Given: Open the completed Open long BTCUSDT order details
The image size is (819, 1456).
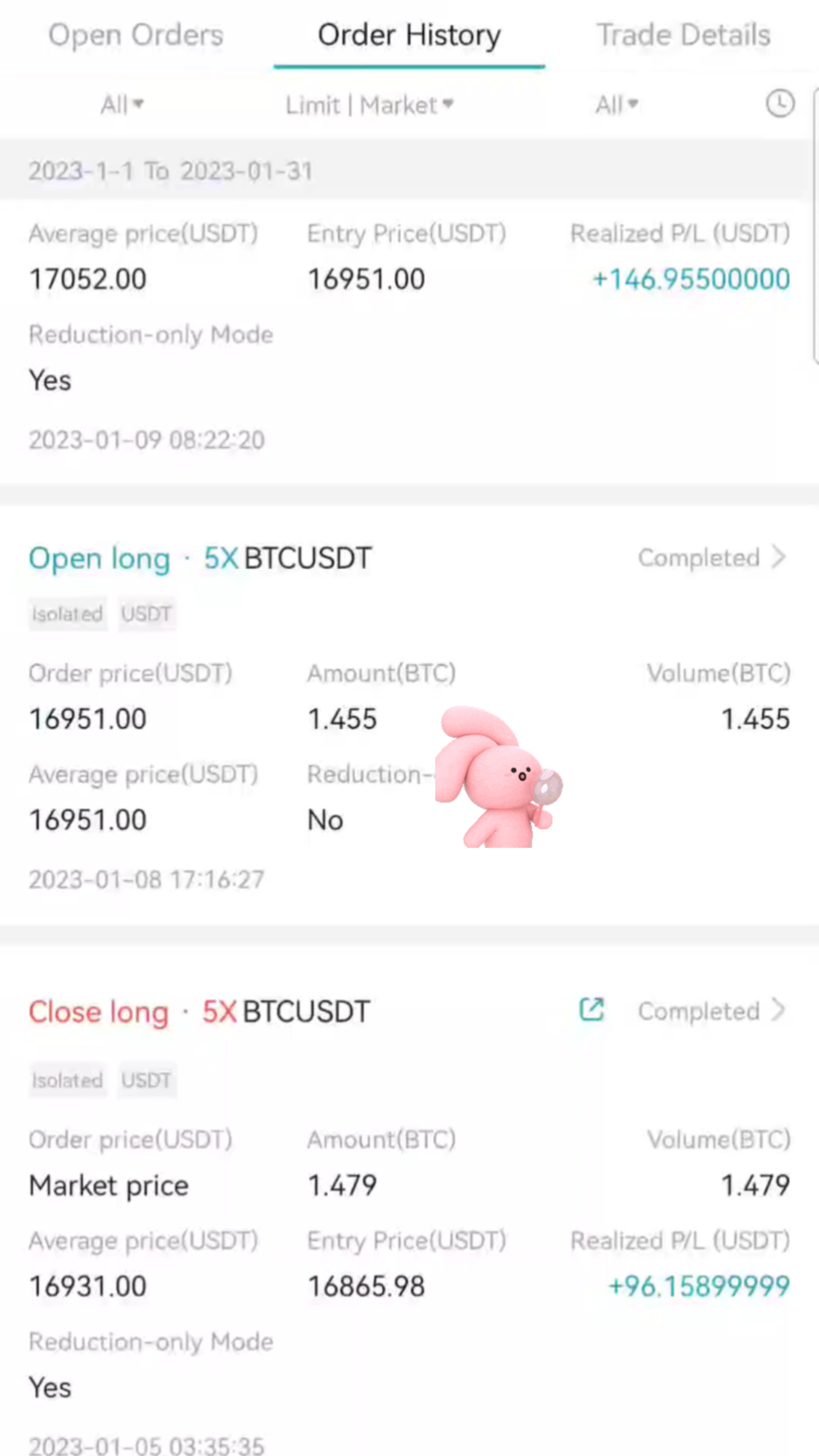Looking at the screenshot, I should click(x=712, y=558).
